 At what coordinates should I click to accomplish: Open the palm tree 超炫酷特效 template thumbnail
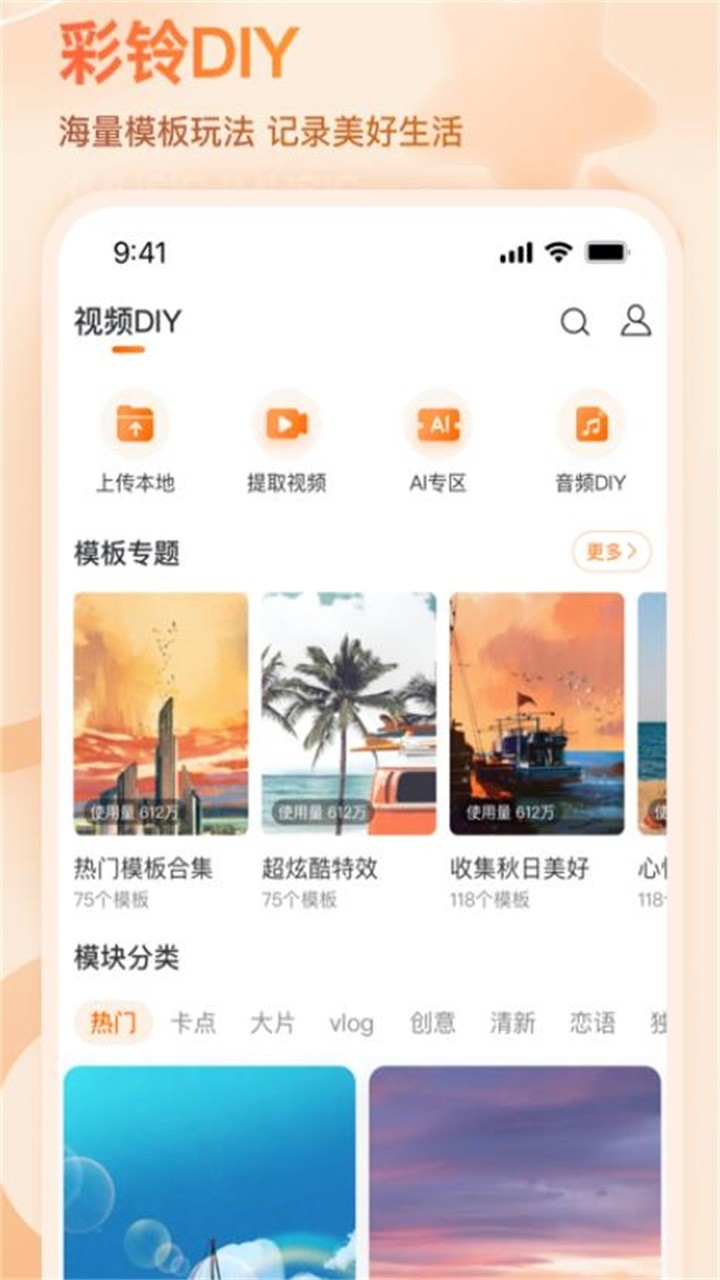[350, 713]
